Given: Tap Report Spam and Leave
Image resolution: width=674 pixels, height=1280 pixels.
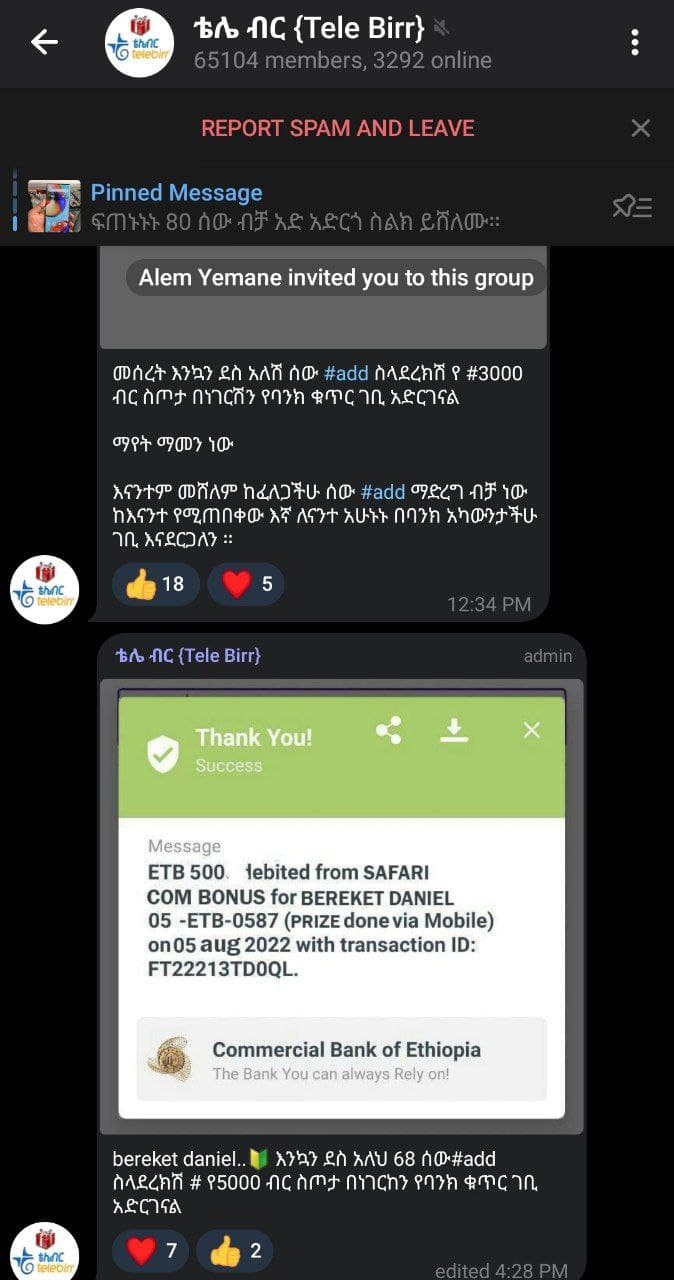Looking at the screenshot, I should pyautogui.click(x=338, y=128).
